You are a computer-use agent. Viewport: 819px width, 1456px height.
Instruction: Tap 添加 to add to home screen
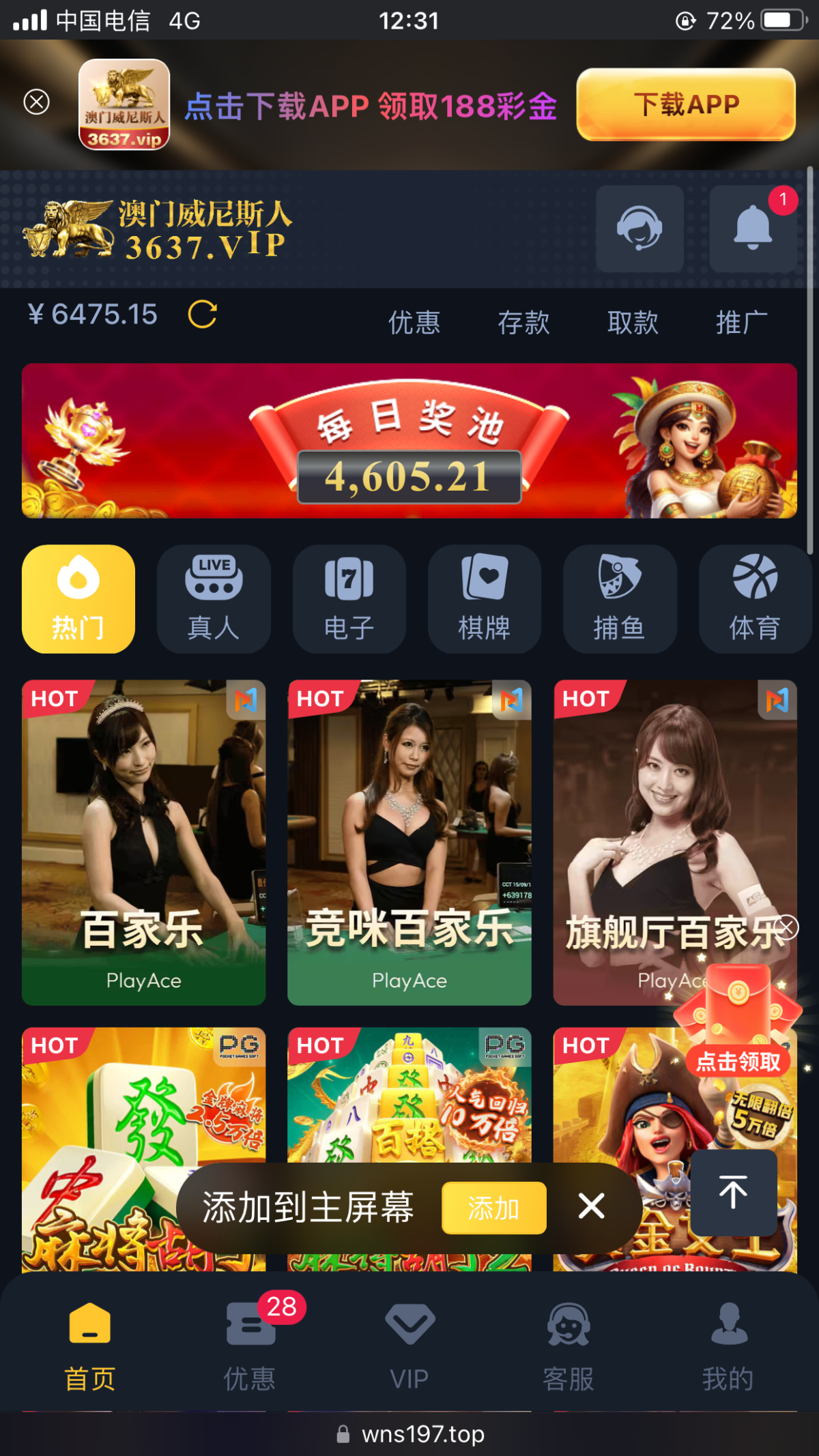coord(493,1208)
